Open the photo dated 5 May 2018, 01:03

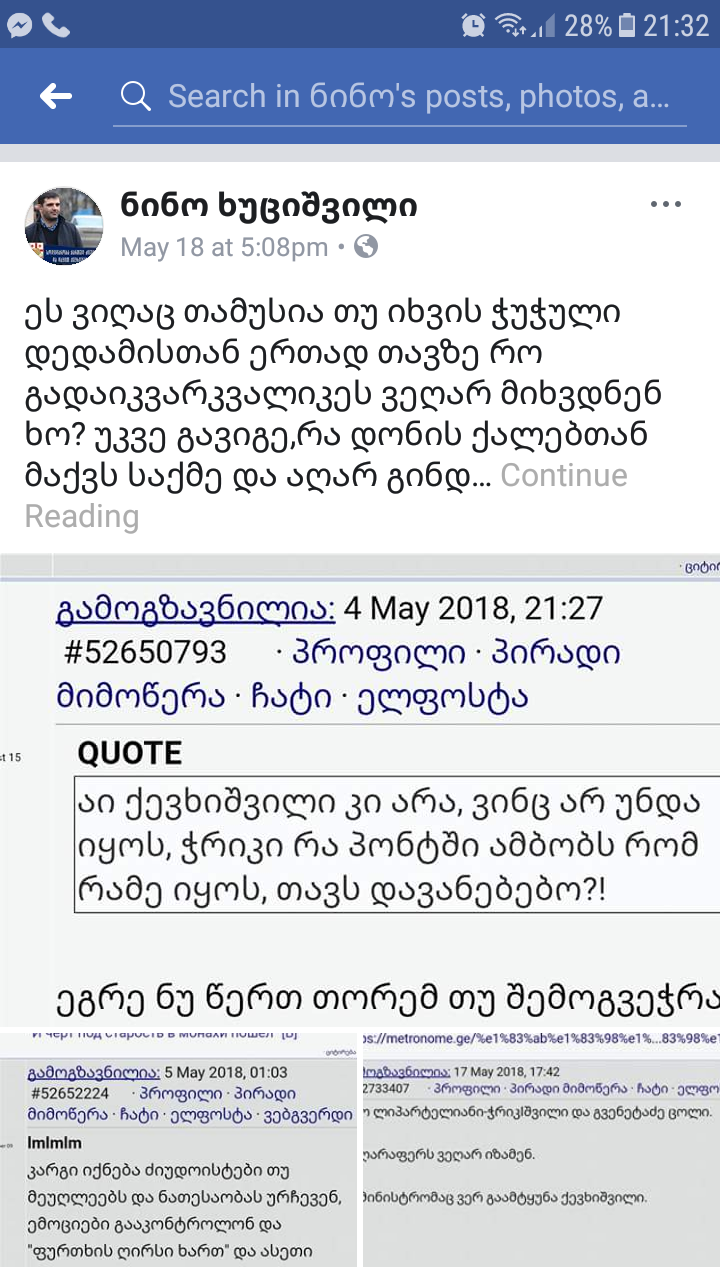pos(178,1152)
